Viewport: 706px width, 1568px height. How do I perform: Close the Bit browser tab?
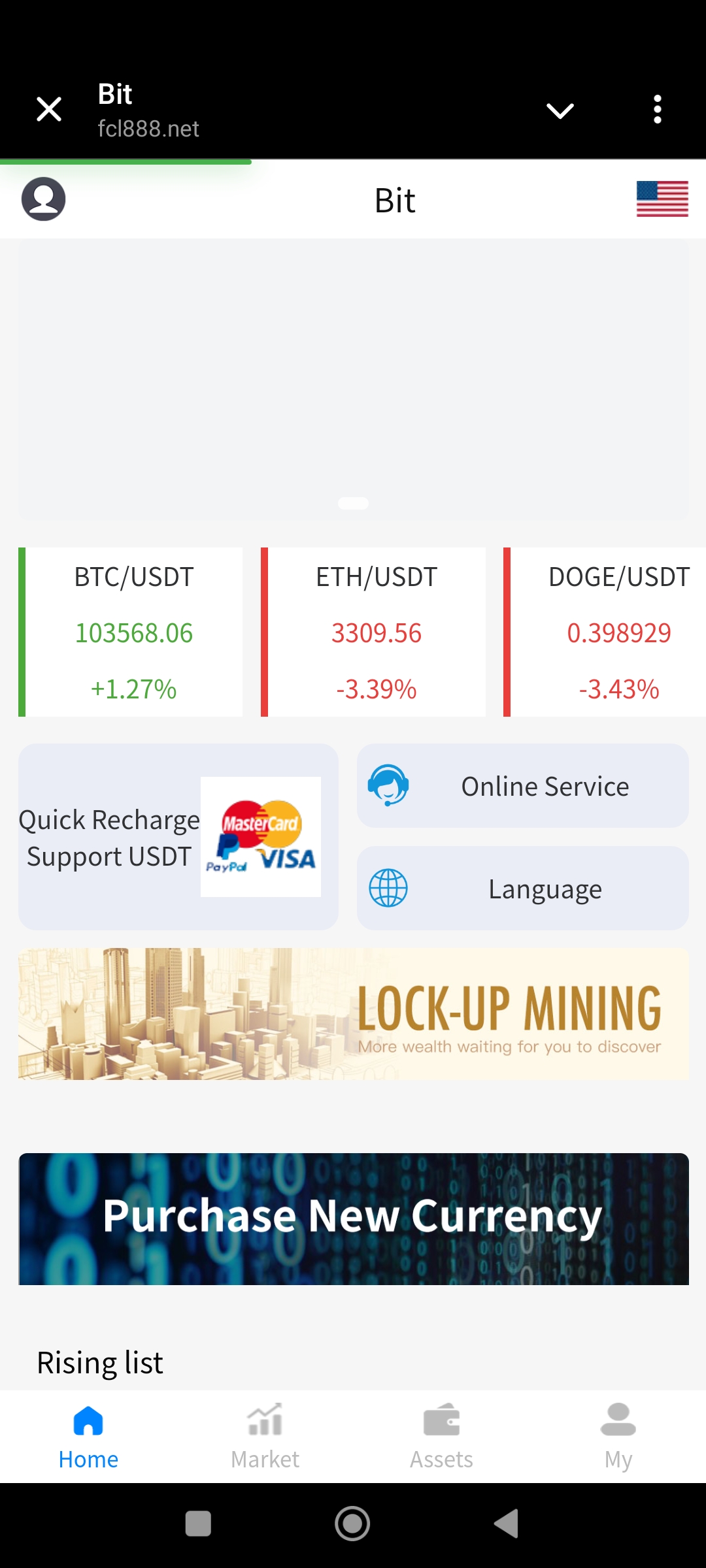(x=49, y=109)
